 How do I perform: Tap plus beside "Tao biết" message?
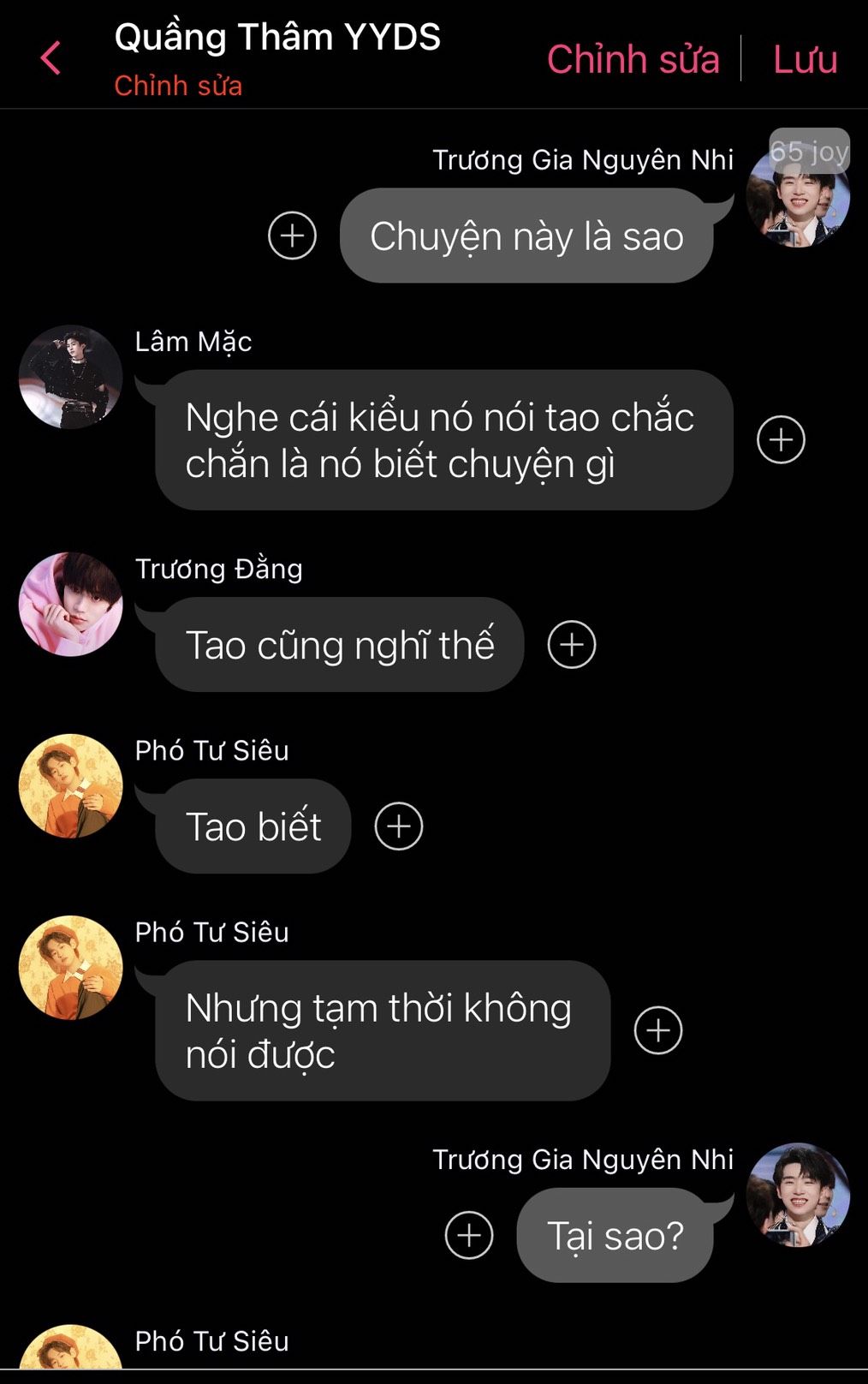399,826
